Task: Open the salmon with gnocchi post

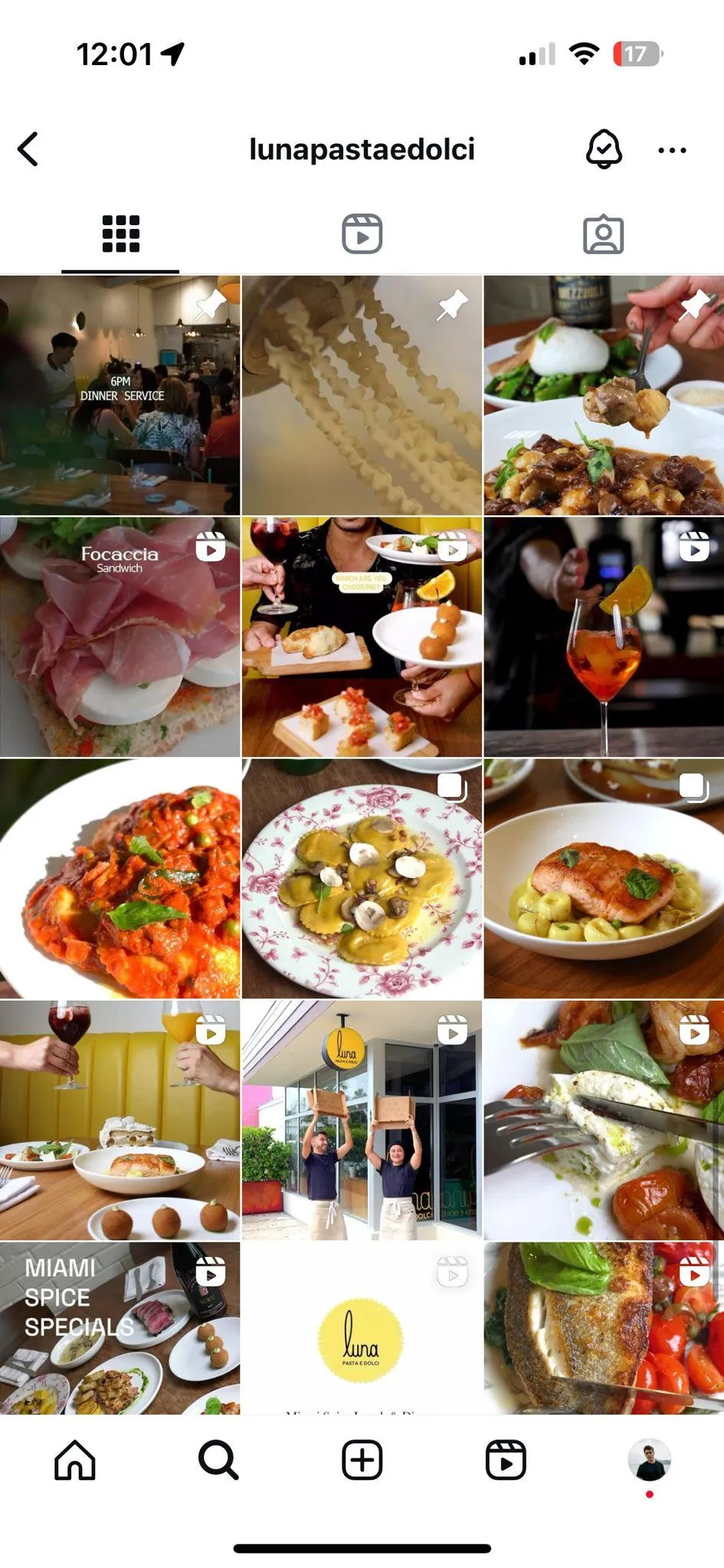Action: pos(604,879)
